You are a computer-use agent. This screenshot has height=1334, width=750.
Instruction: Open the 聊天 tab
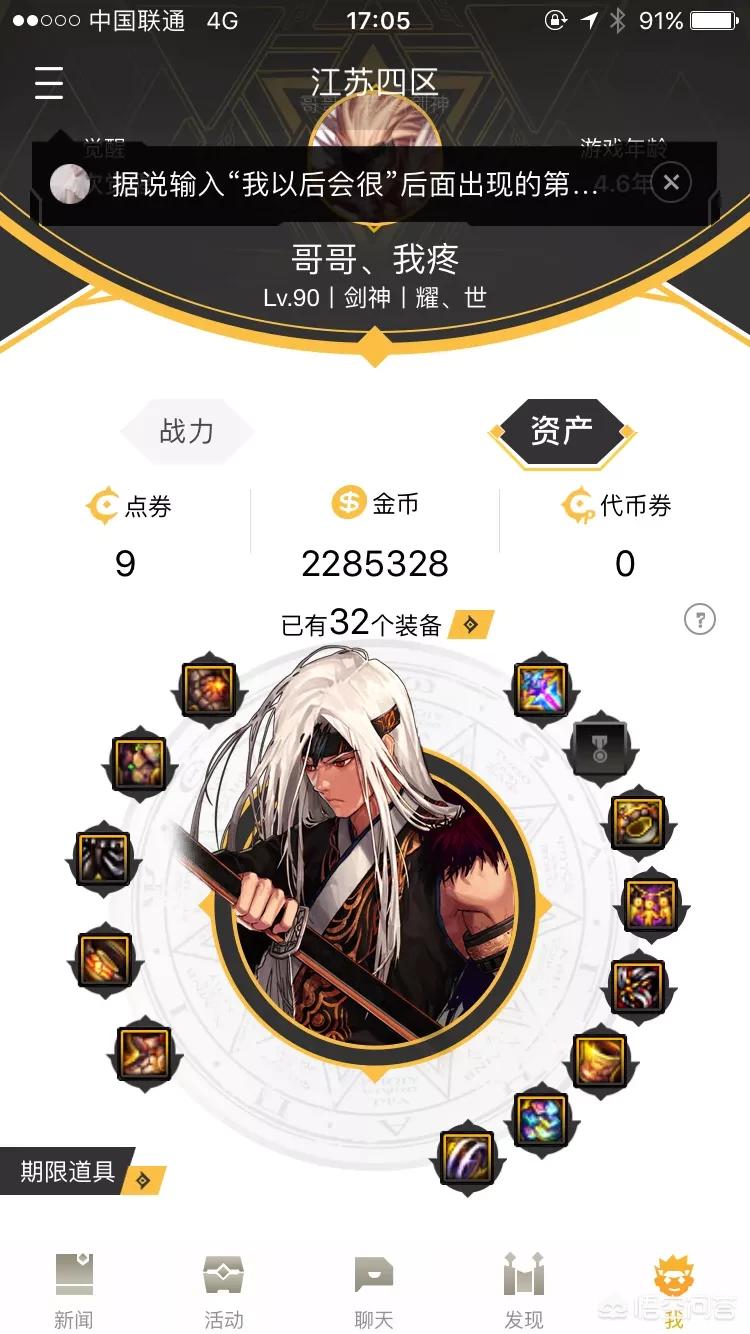[x=374, y=1290]
